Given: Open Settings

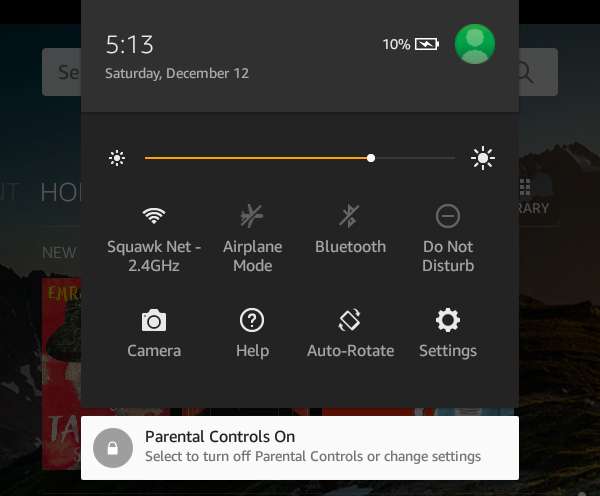Looking at the screenshot, I should tap(447, 333).
